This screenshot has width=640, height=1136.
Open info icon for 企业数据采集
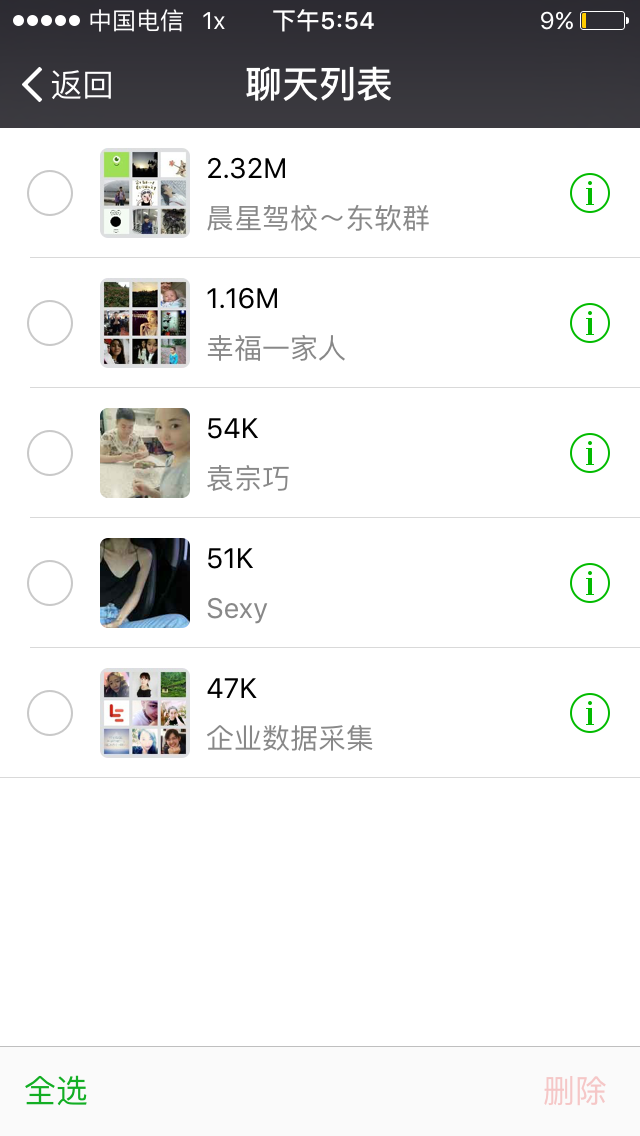(x=590, y=713)
